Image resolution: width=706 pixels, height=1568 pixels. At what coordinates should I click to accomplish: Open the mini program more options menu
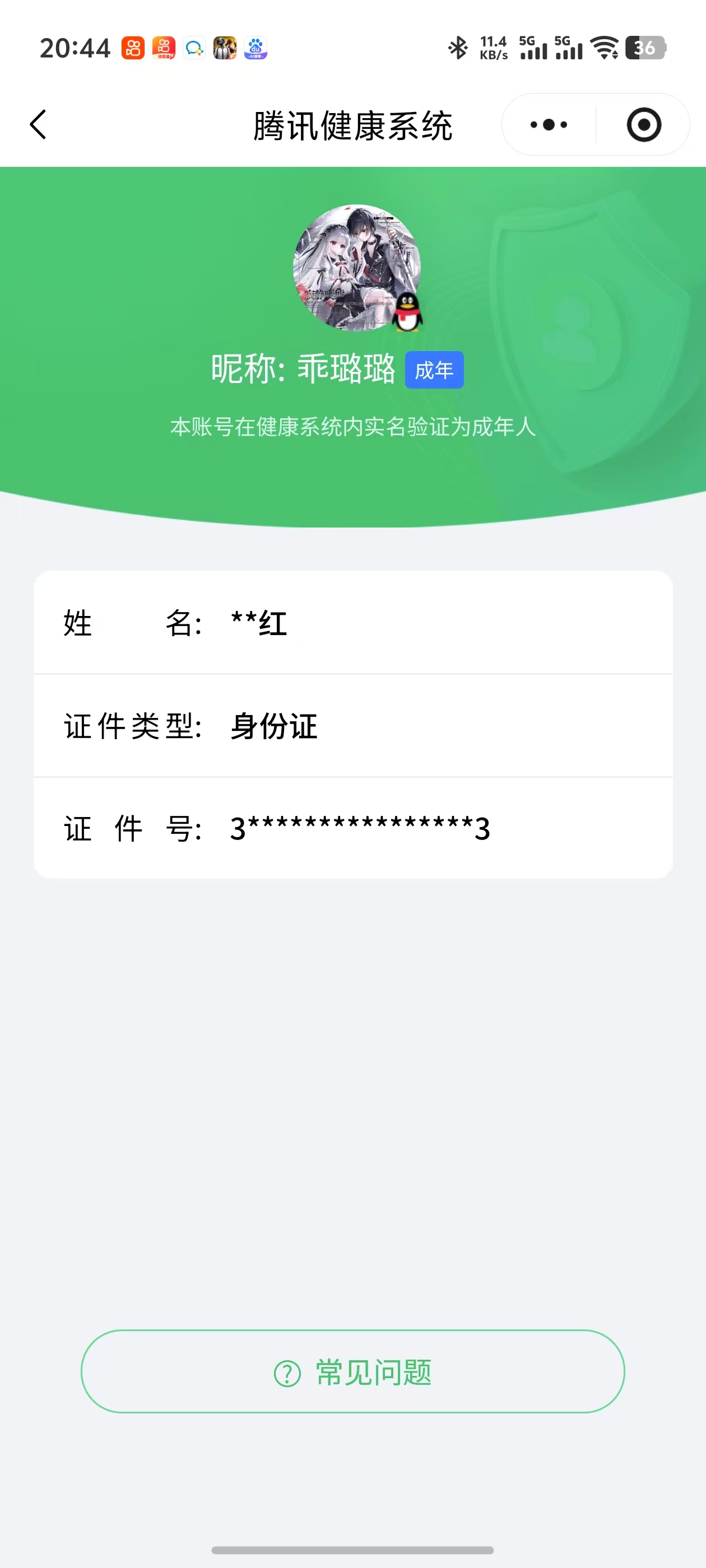tap(548, 125)
